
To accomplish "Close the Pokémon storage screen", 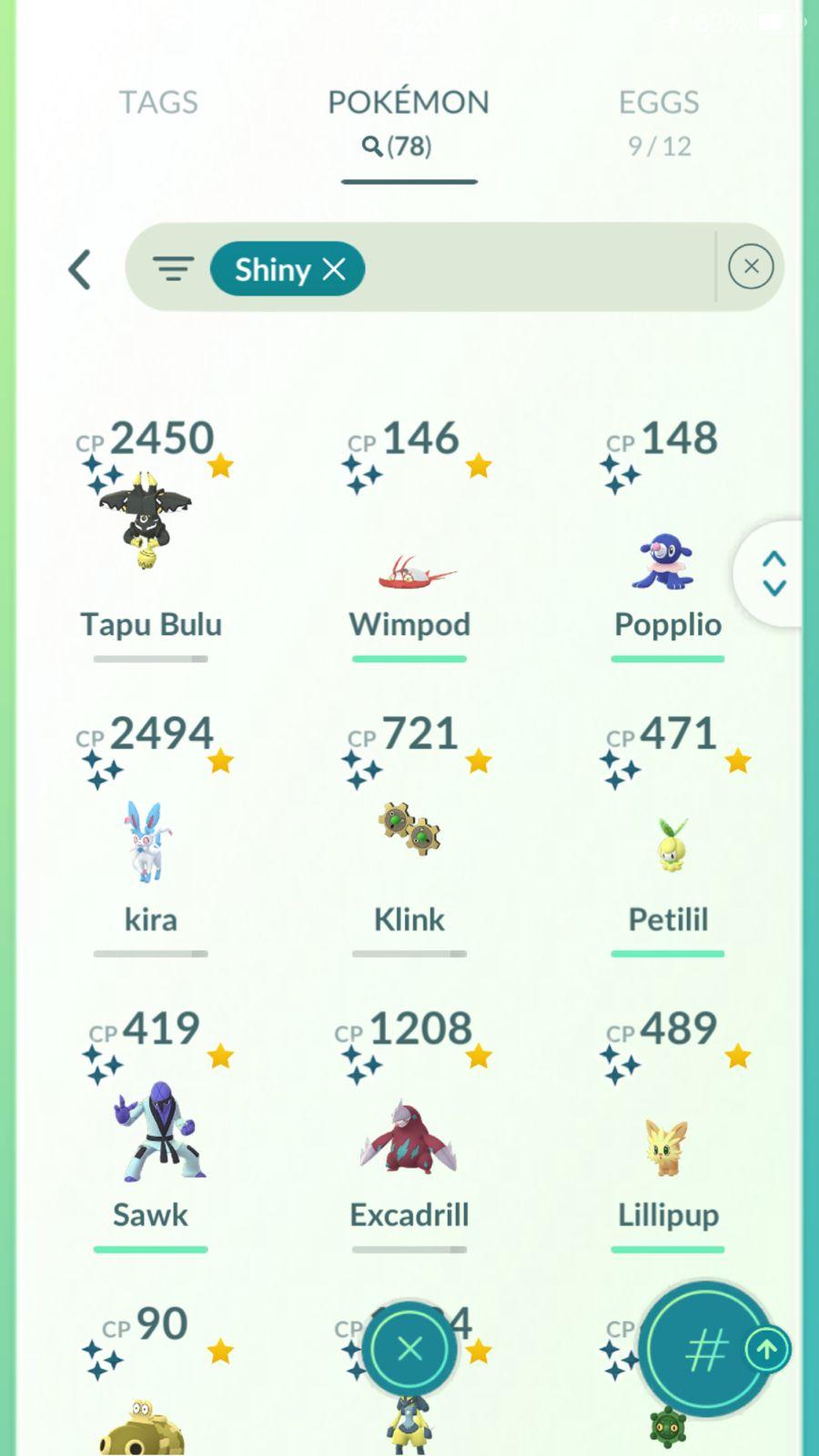I will point(409,1349).
